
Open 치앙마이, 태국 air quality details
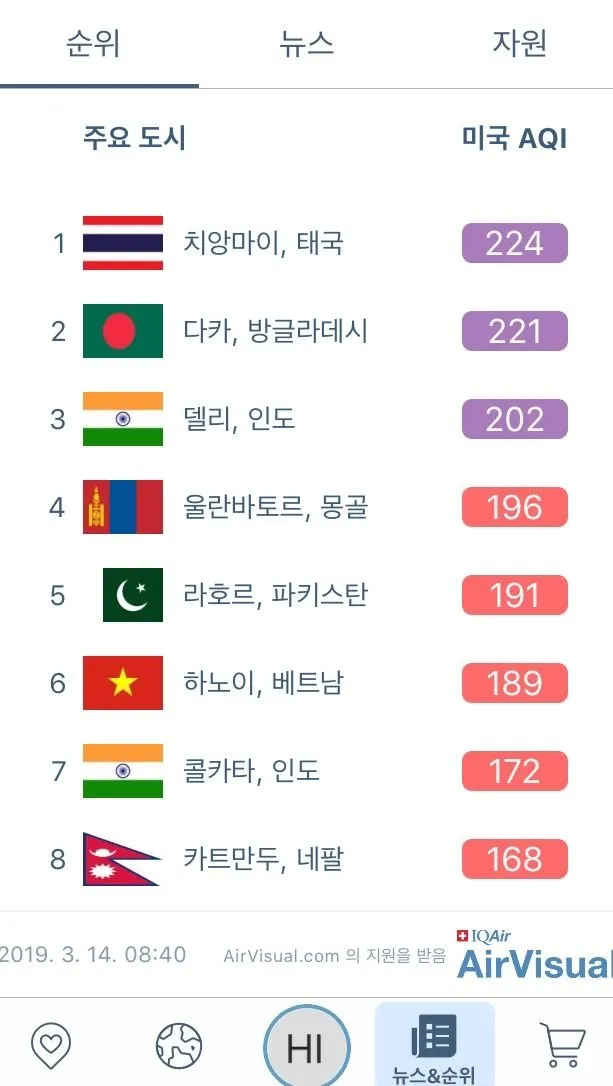pos(264,243)
